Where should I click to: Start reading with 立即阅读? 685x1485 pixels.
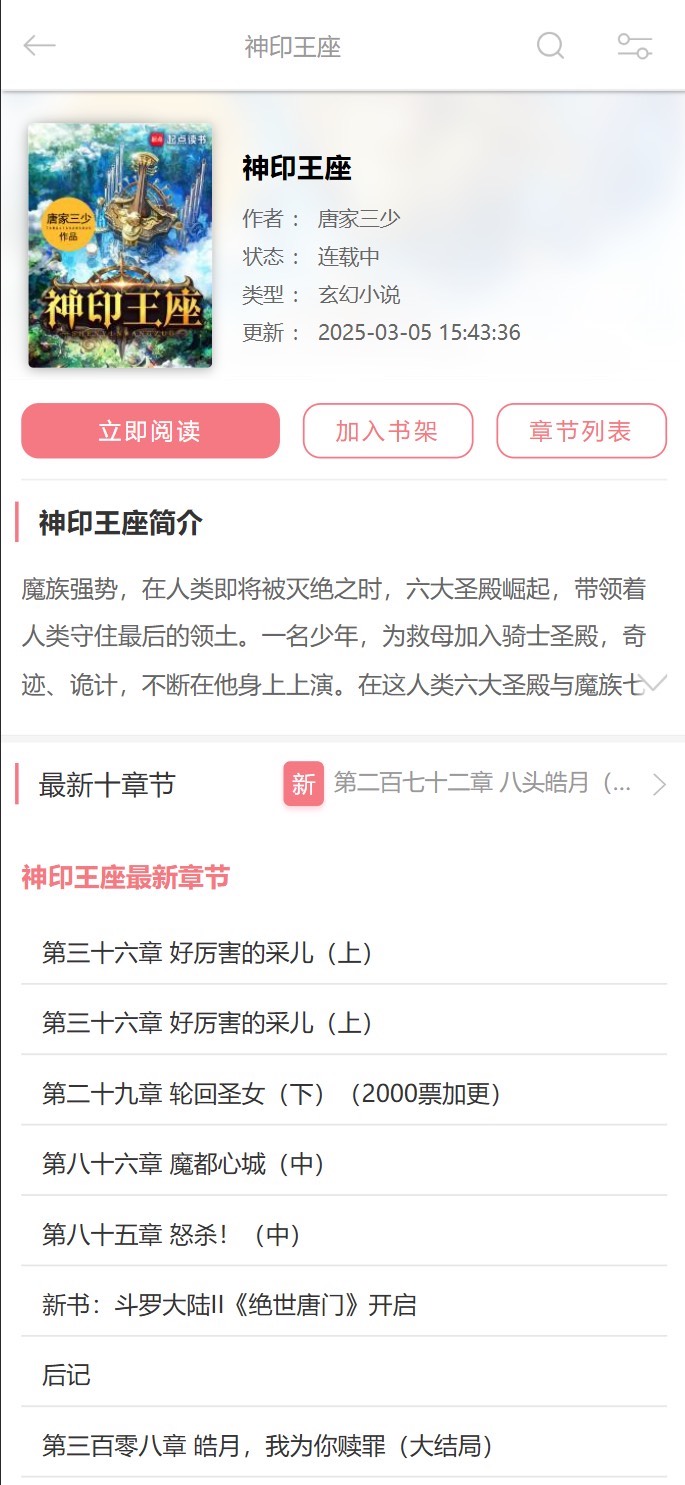(150, 431)
